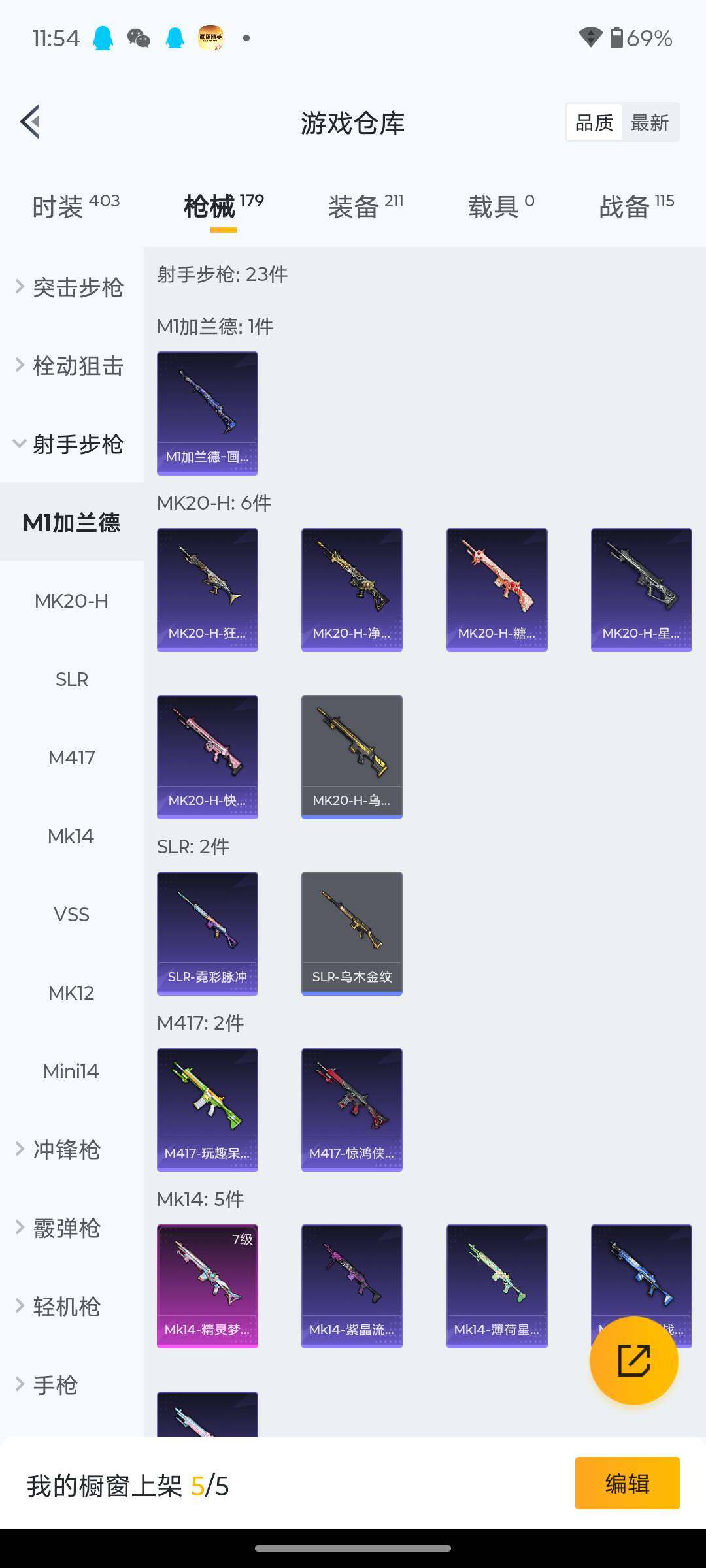Switch to the 战备 tab
This screenshot has height=1568, width=706.
pos(636,206)
